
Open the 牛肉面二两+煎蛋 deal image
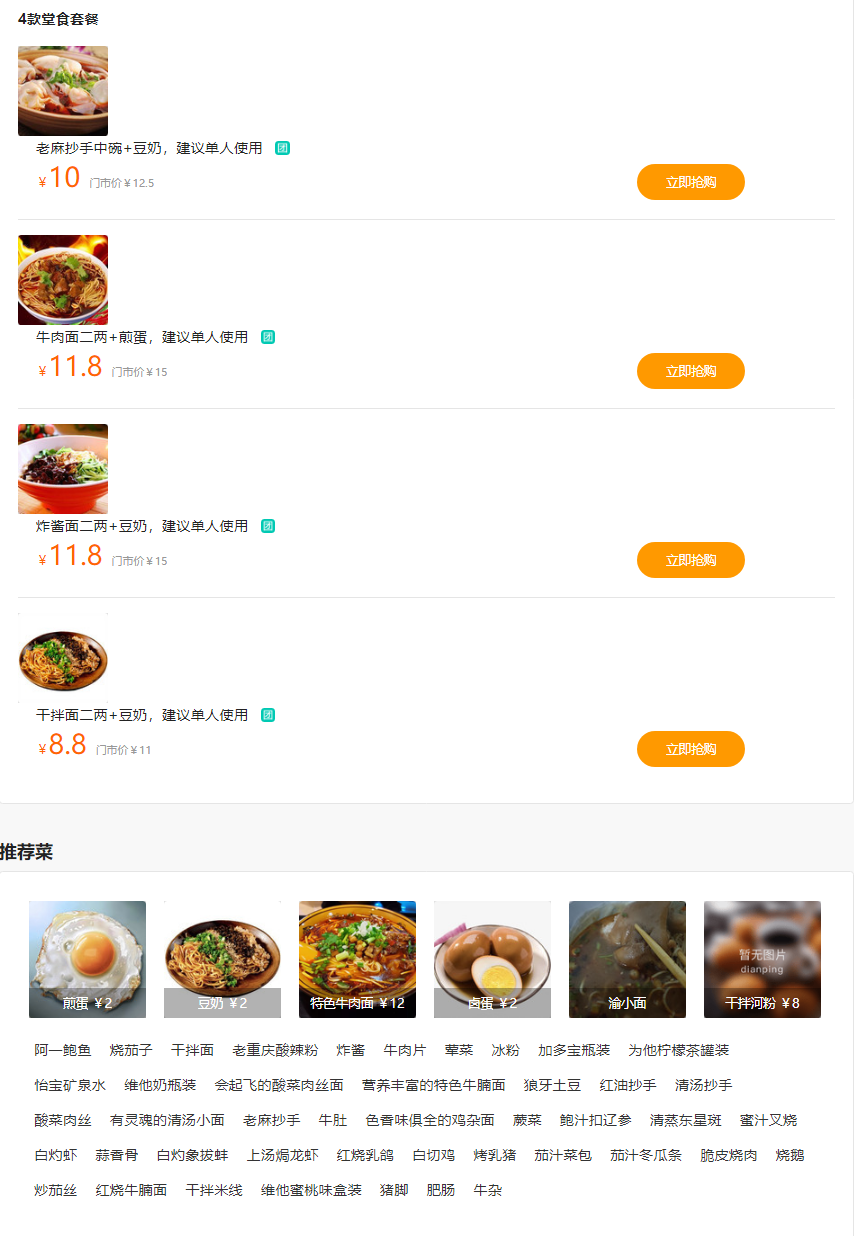click(63, 280)
